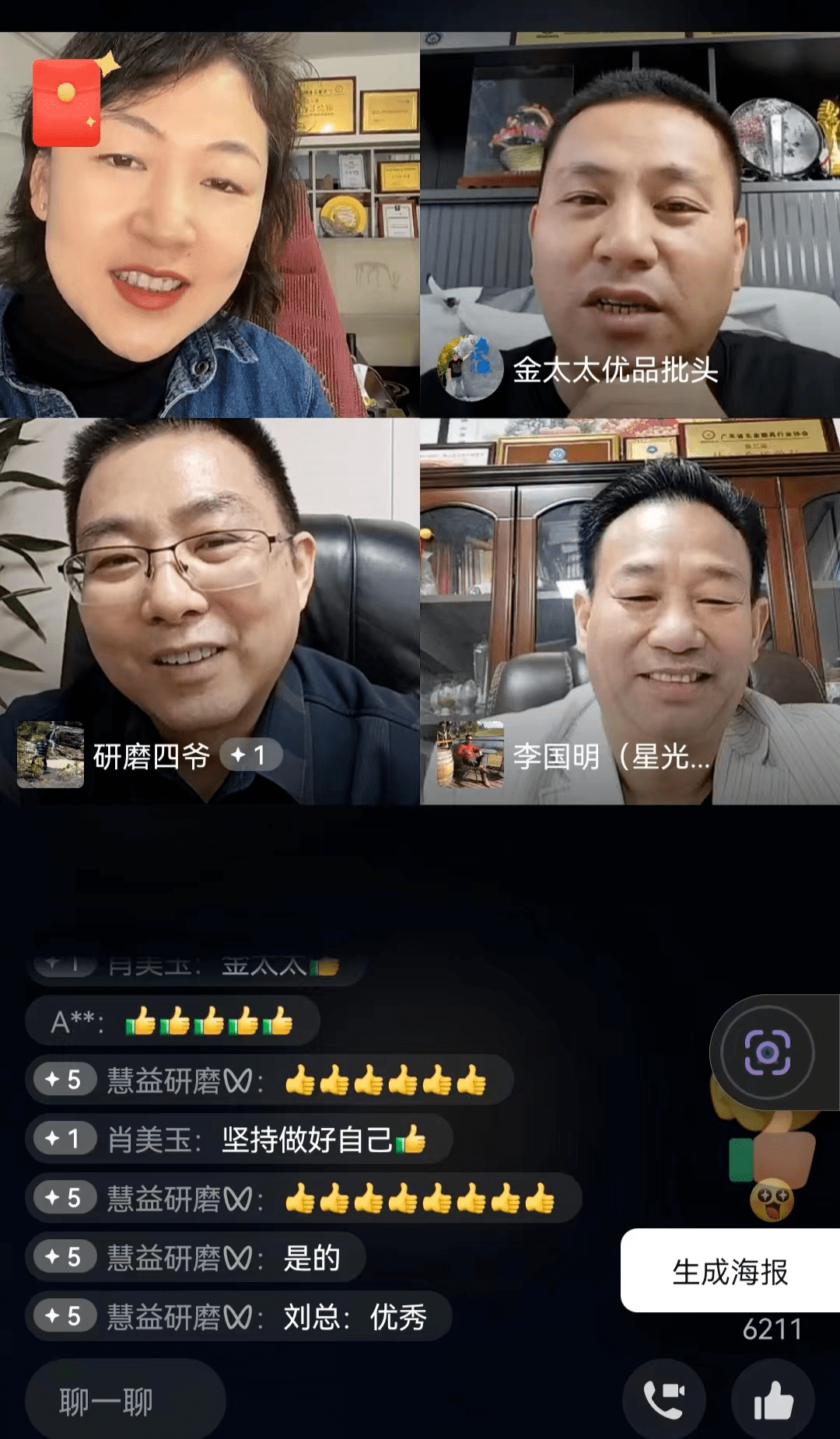Open 金太太优品批头's video tile
Image resolution: width=840 pixels, height=1439 pixels.
(630, 226)
